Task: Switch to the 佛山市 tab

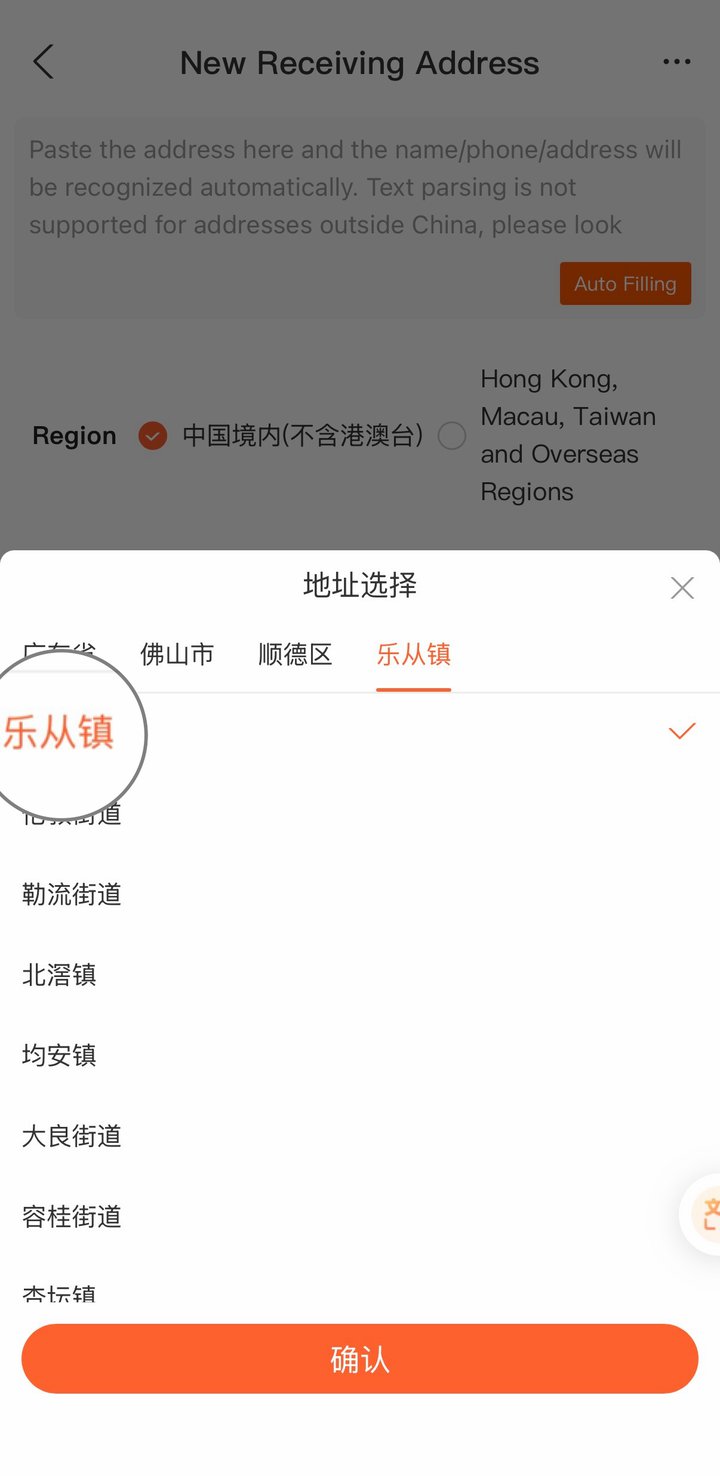Action: coord(177,655)
